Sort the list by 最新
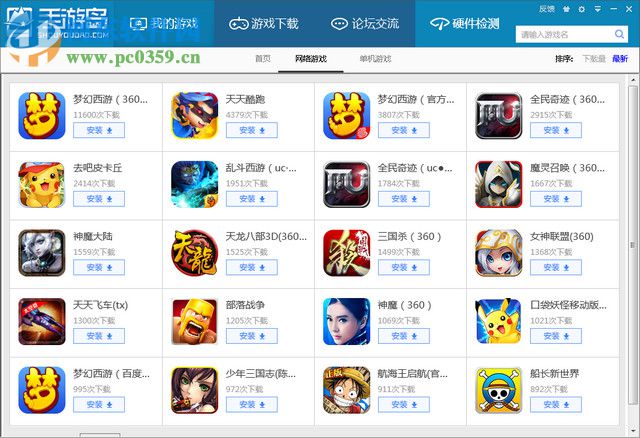This screenshot has height=438, width=640. tap(620, 59)
